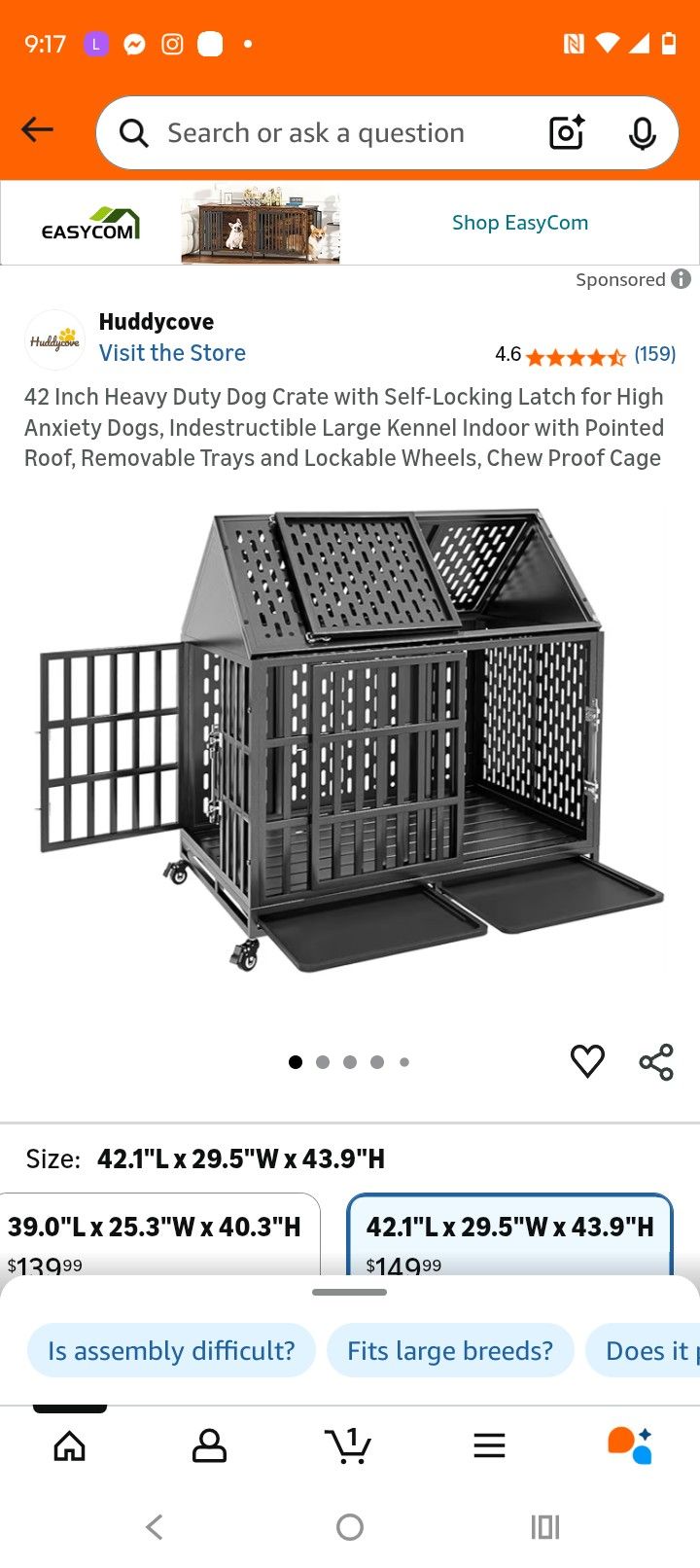
Task: Tap the search bar to ask a question
Action: click(x=321, y=132)
